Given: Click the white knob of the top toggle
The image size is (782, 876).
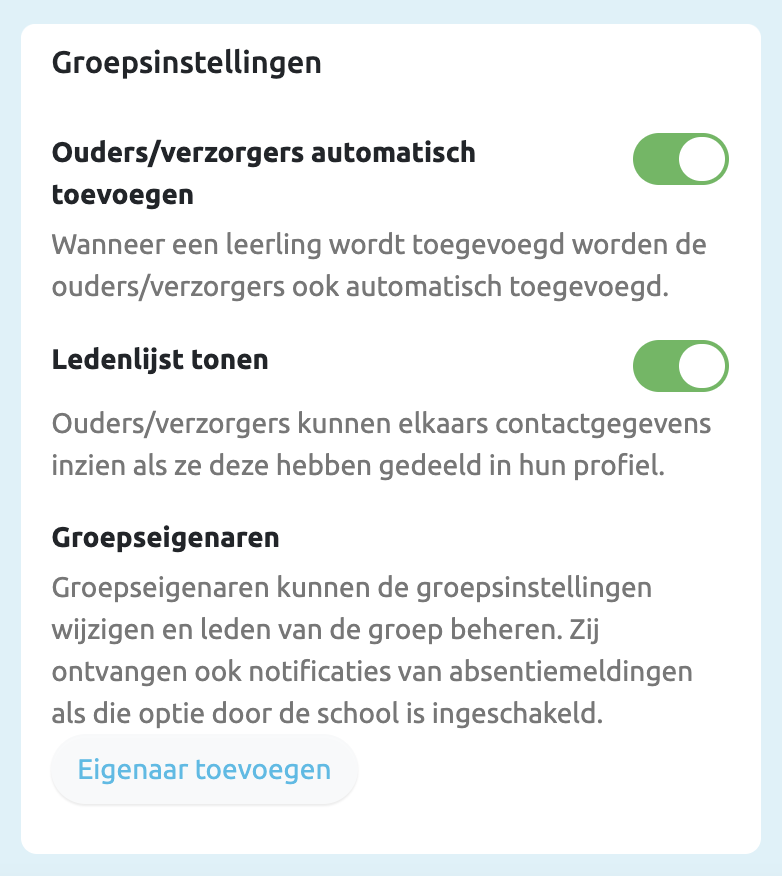Looking at the screenshot, I should [x=701, y=157].
